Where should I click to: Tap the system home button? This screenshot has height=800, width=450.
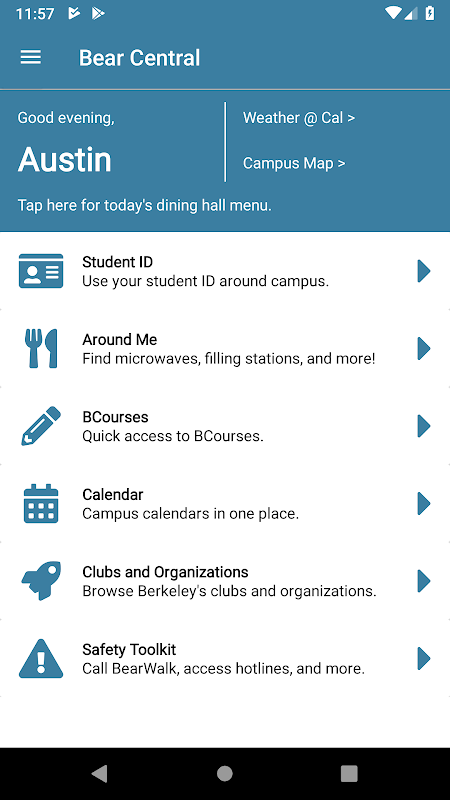(224, 774)
